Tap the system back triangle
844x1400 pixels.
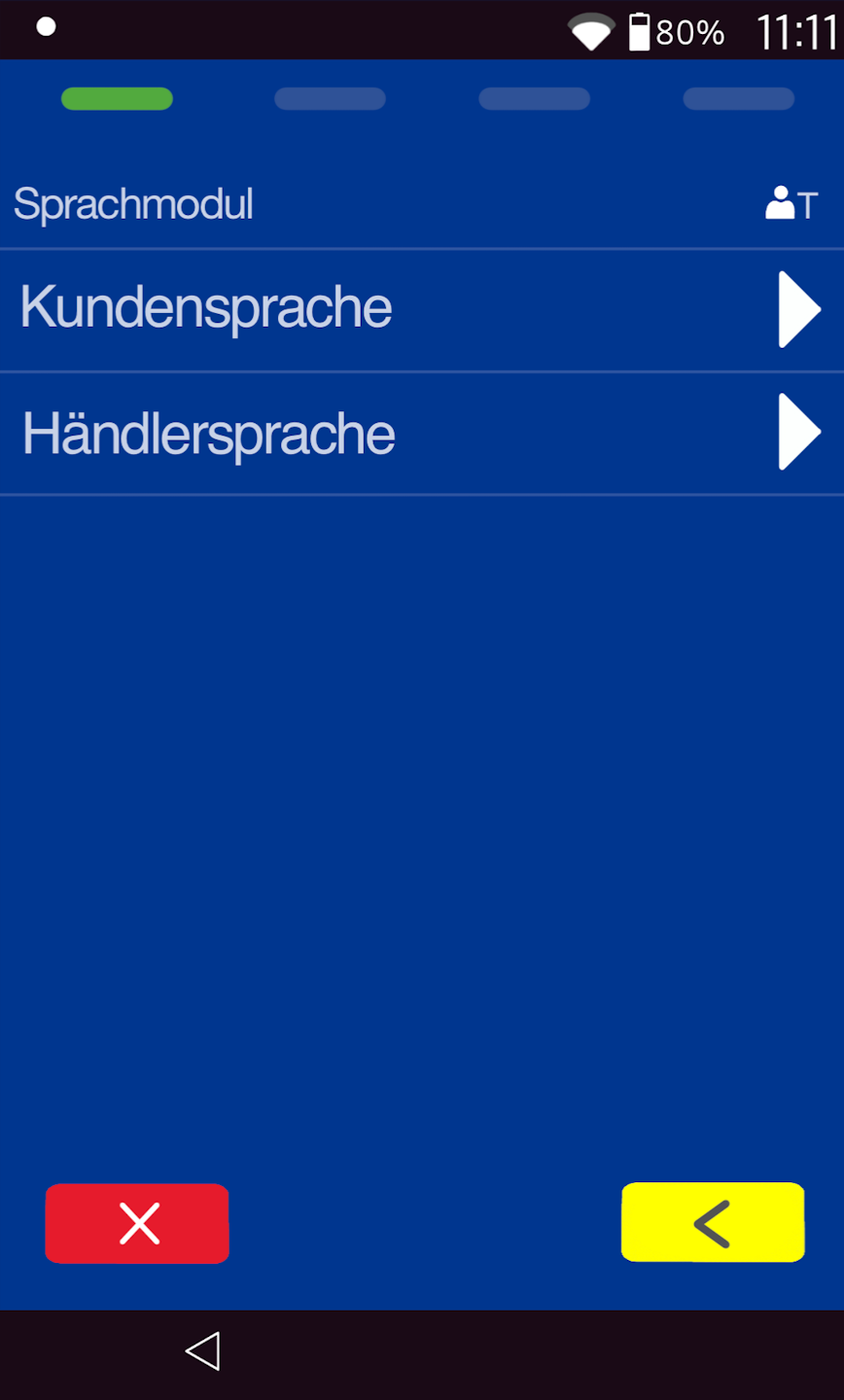tap(203, 1351)
